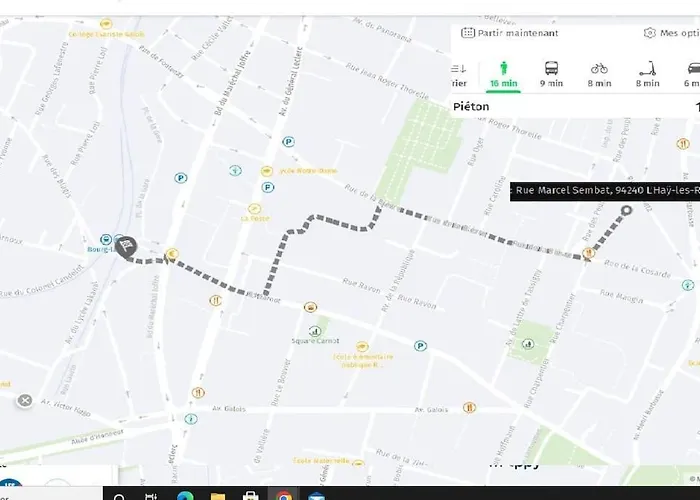Switch to the 6 min car mode
The image size is (700, 500).
pyautogui.click(x=692, y=74)
